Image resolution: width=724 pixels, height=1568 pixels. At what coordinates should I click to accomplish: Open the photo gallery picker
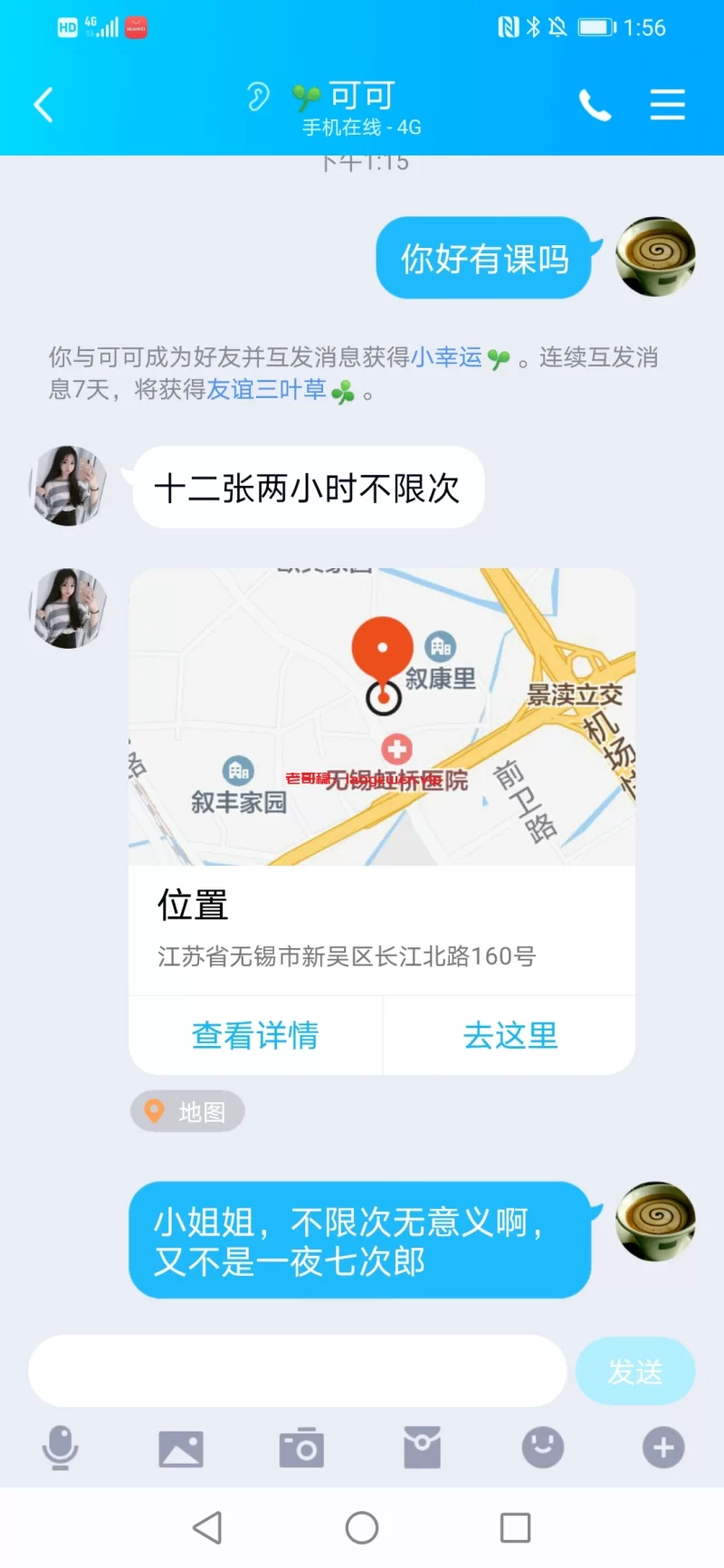click(181, 1448)
